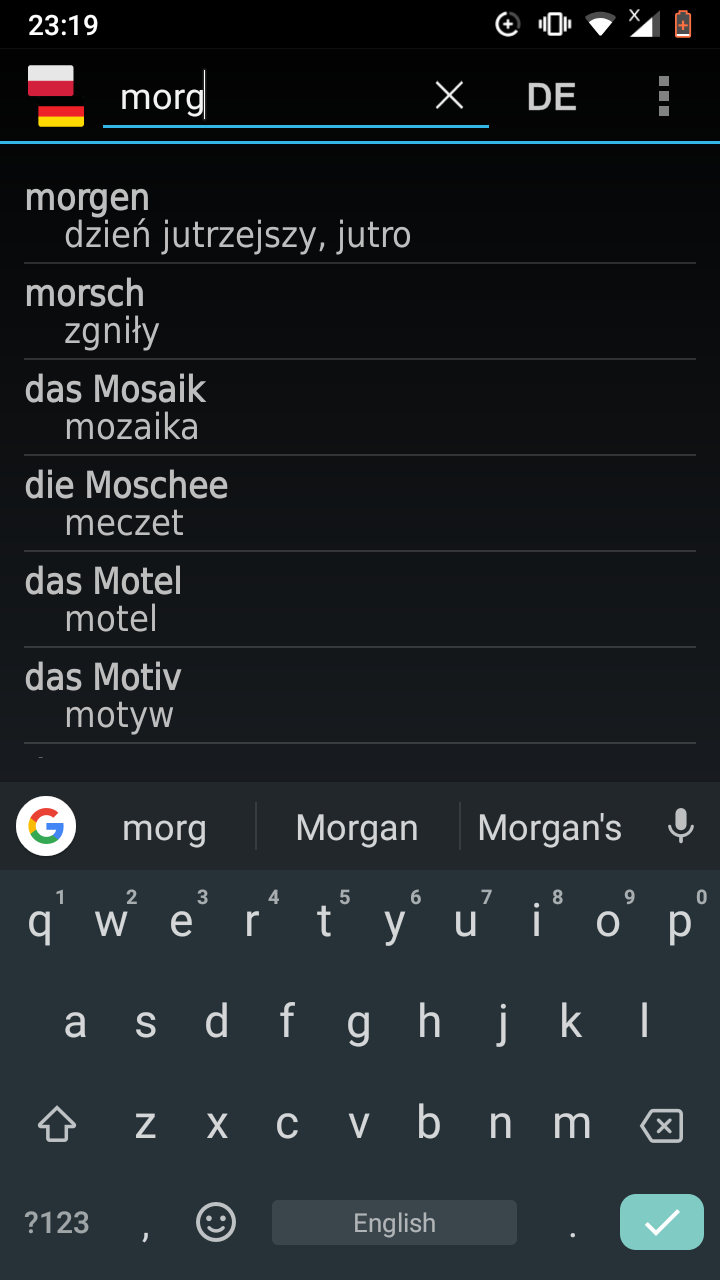720x1280 pixels.
Task: Open the Google button on the keyboard
Action: click(46, 826)
